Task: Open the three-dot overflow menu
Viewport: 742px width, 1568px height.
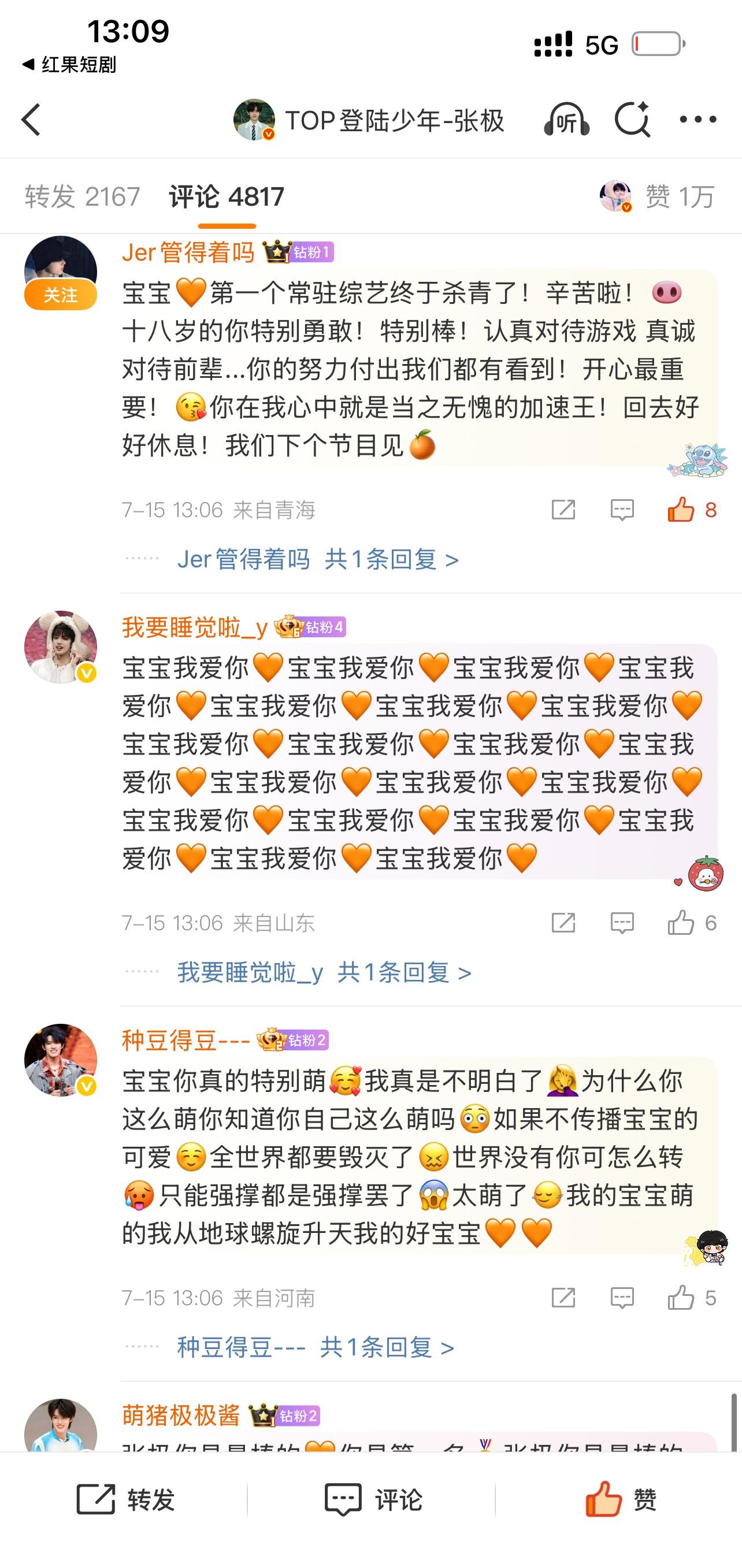Action: pyautogui.click(x=698, y=119)
